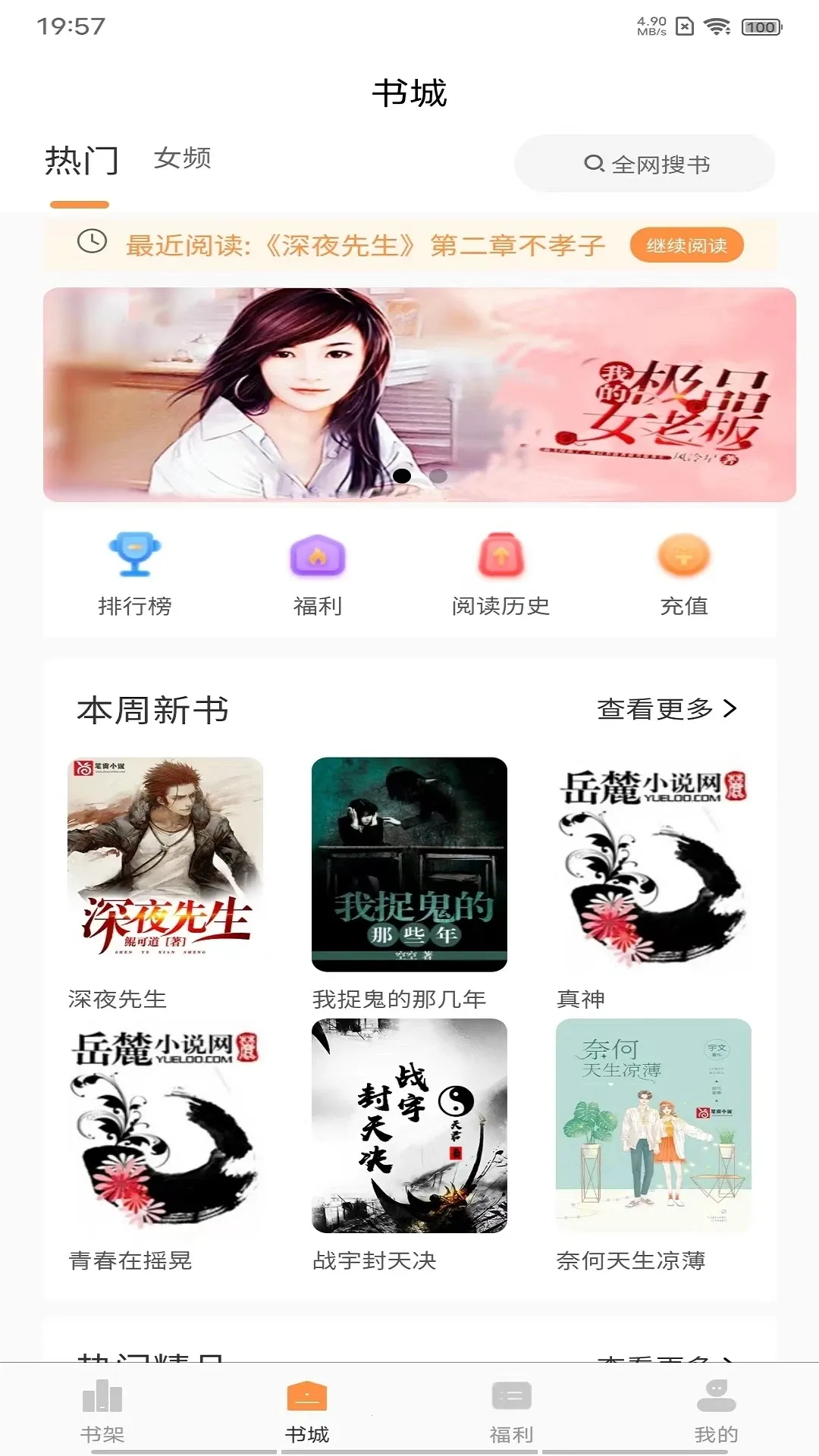This screenshot has height=1456, width=819.
Task: Tap the 福利 gift icon in quick menu
Action: pos(318,557)
